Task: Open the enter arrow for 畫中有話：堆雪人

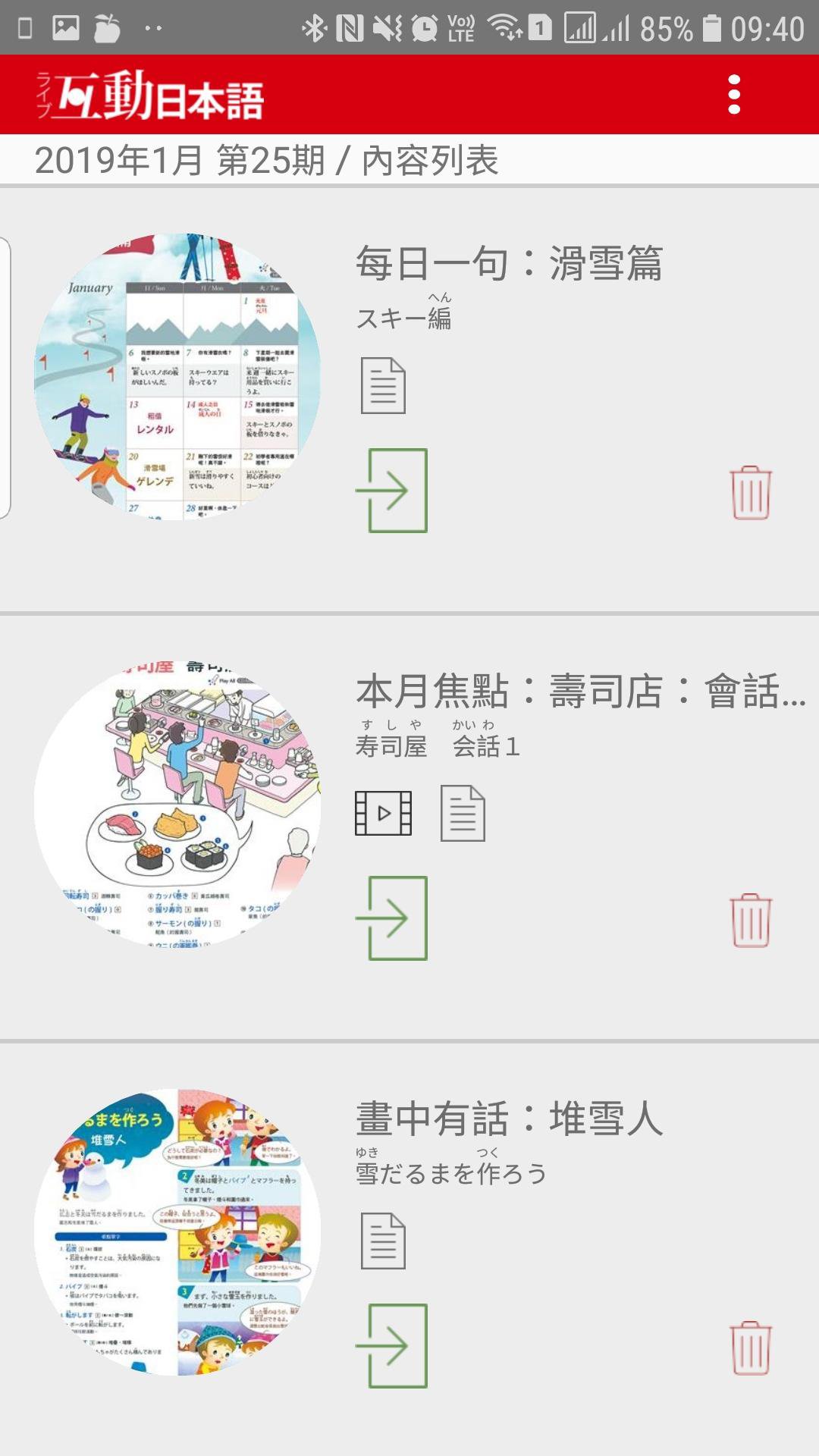Action: point(392,1346)
